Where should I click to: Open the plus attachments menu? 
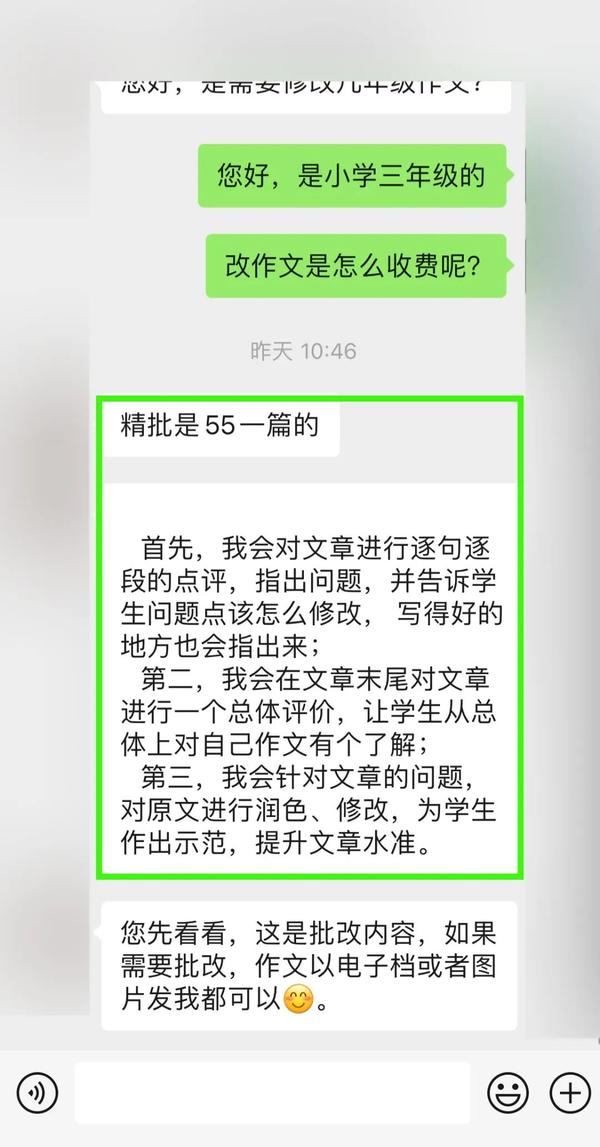(571, 1092)
